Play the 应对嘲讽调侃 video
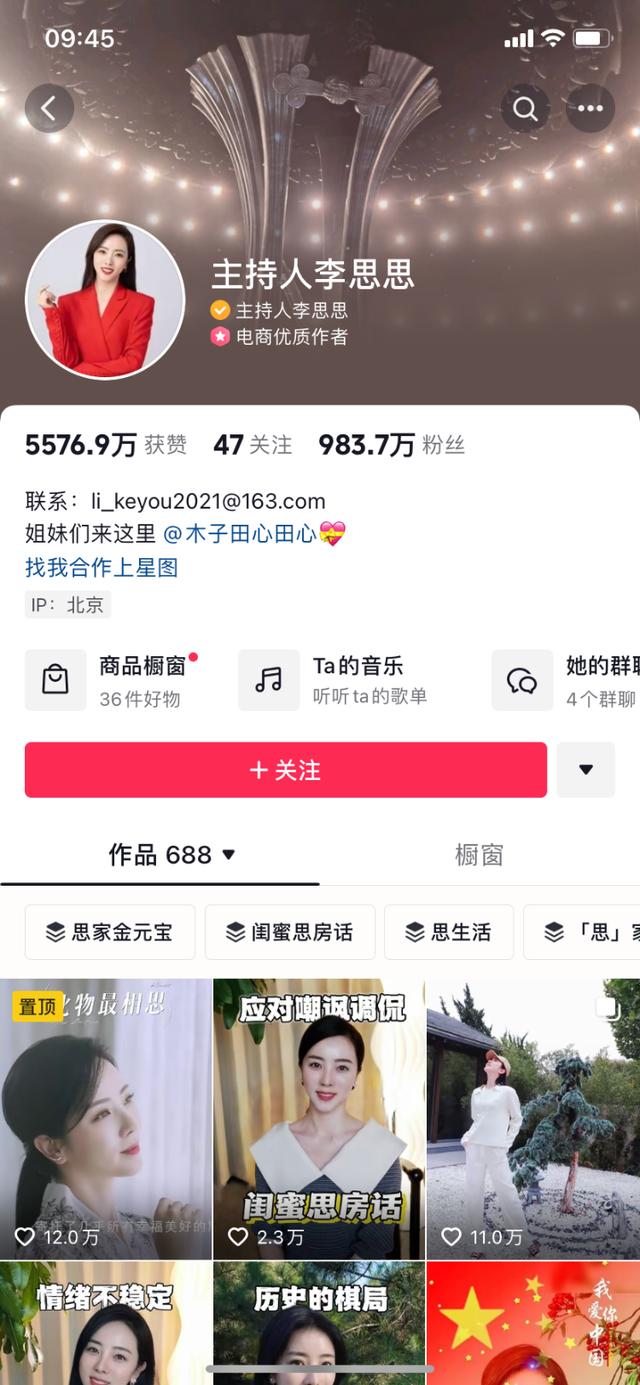The image size is (640, 1385). click(319, 1118)
